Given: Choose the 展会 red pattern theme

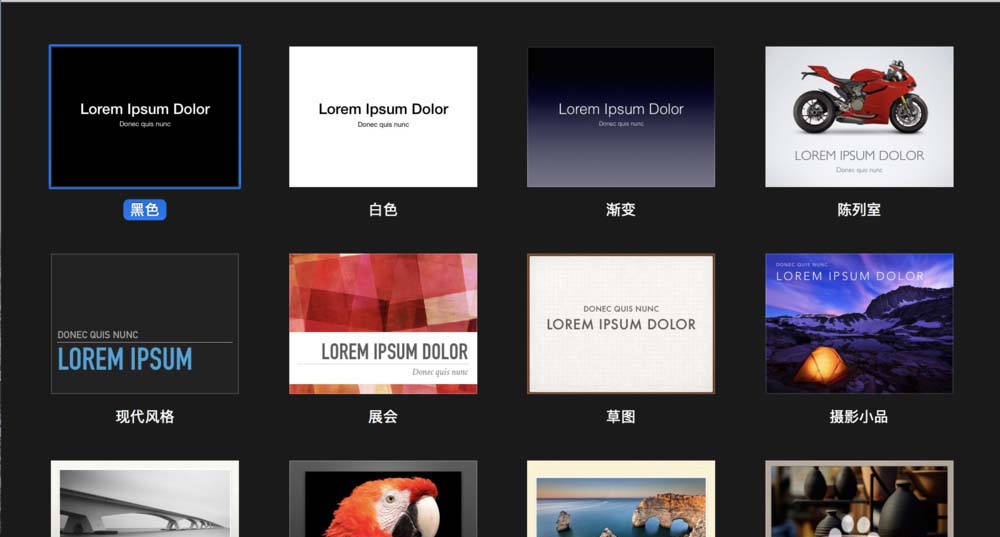Looking at the screenshot, I should [x=383, y=323].
